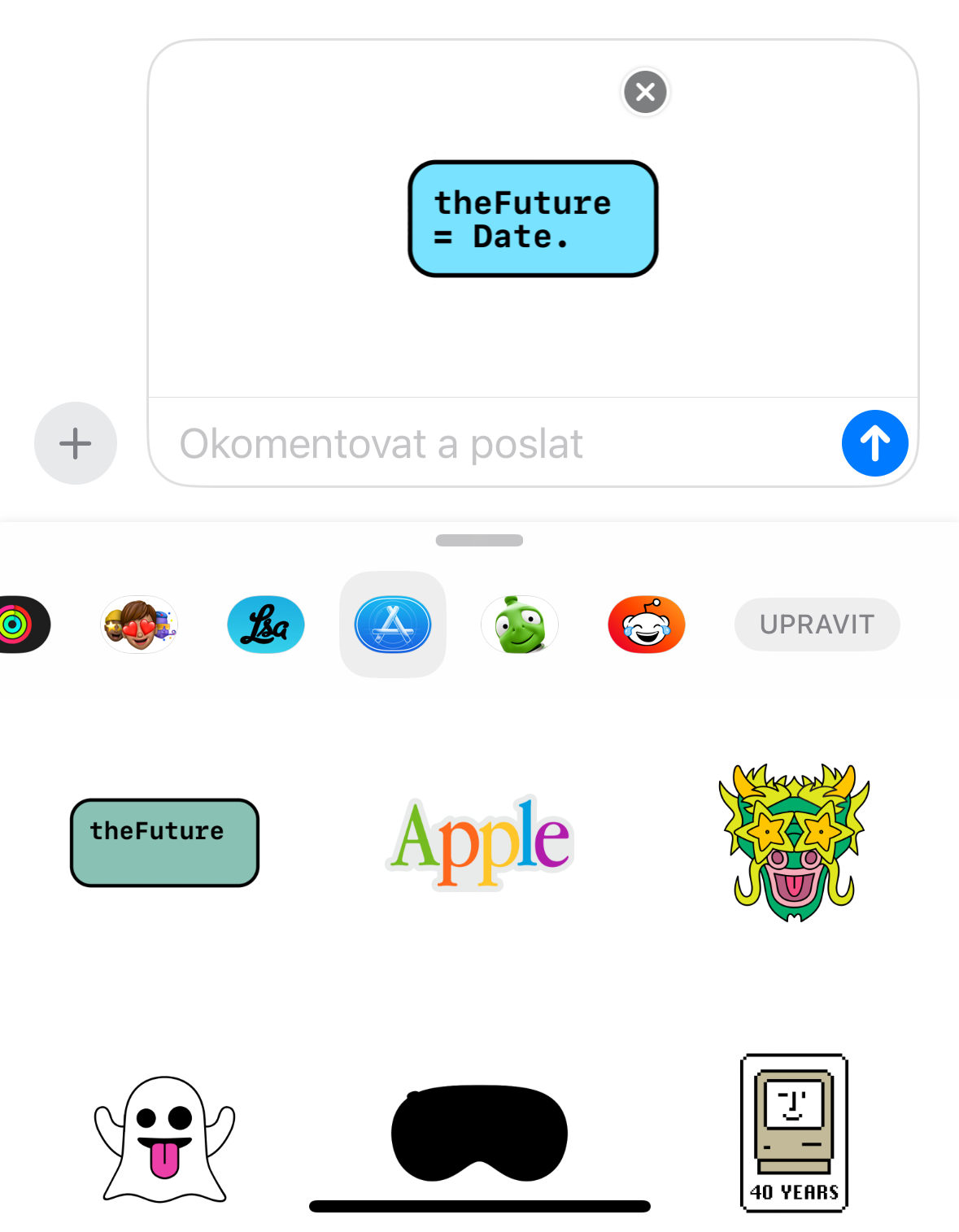Tap the plus attachment icon

tap(76, 443)
